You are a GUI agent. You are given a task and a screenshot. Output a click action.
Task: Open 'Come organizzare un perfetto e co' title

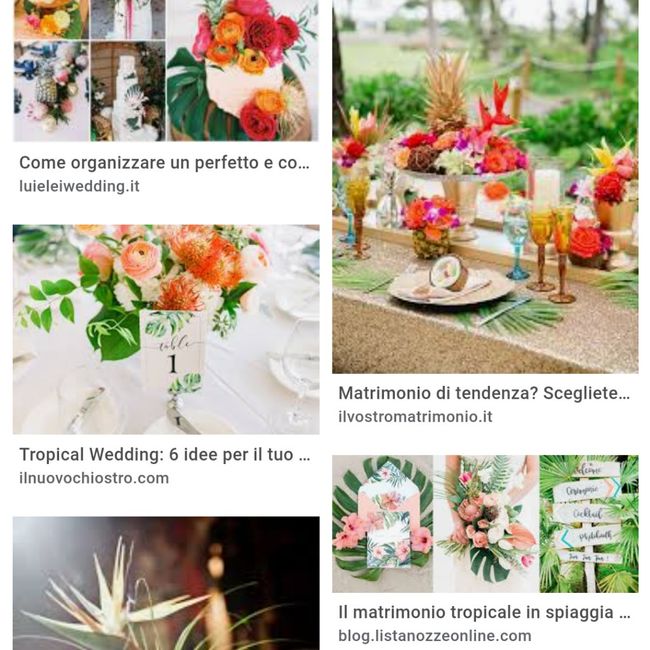pyautogui.click(x=164, y=163)
